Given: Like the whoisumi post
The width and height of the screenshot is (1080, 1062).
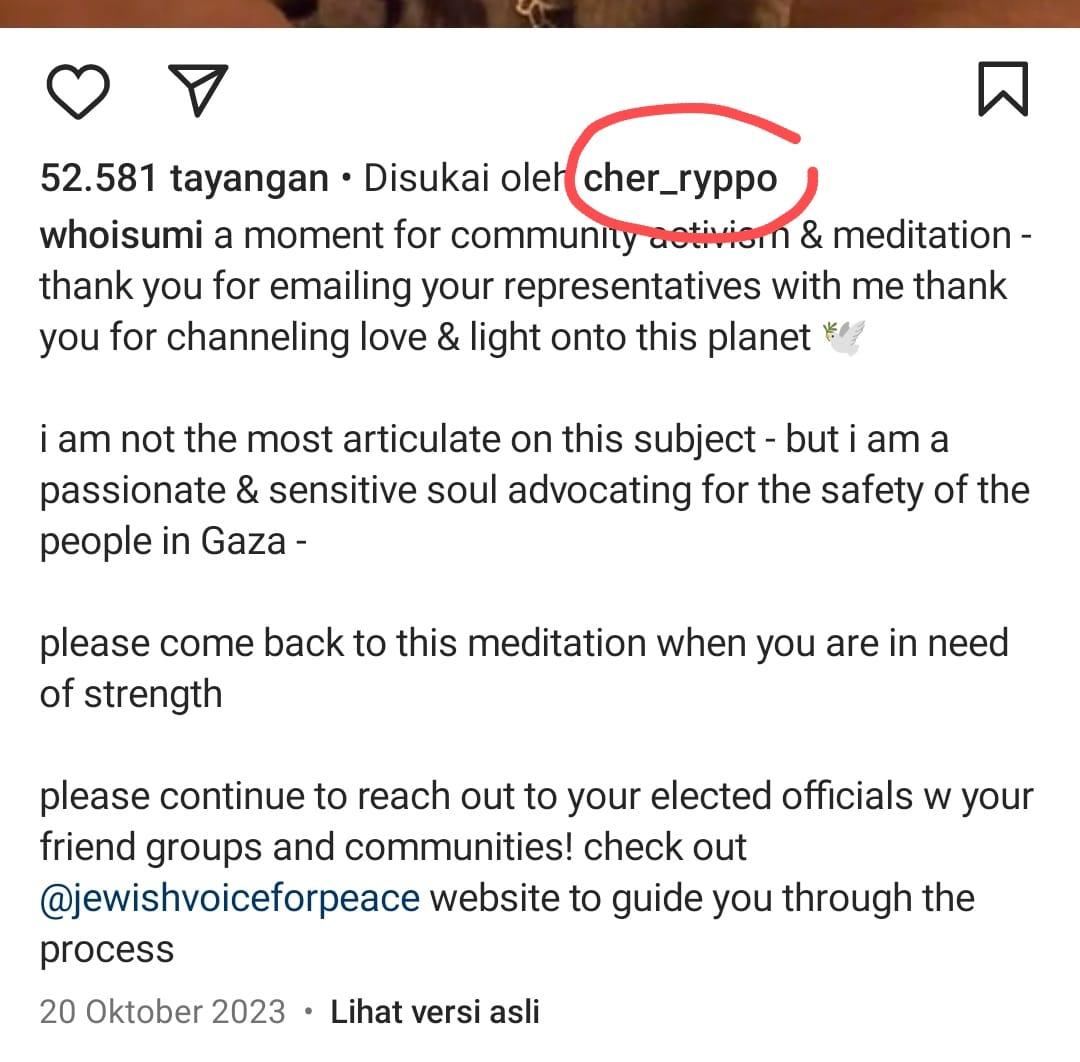Looking at the screenshot, I should [x=78, y=91].
